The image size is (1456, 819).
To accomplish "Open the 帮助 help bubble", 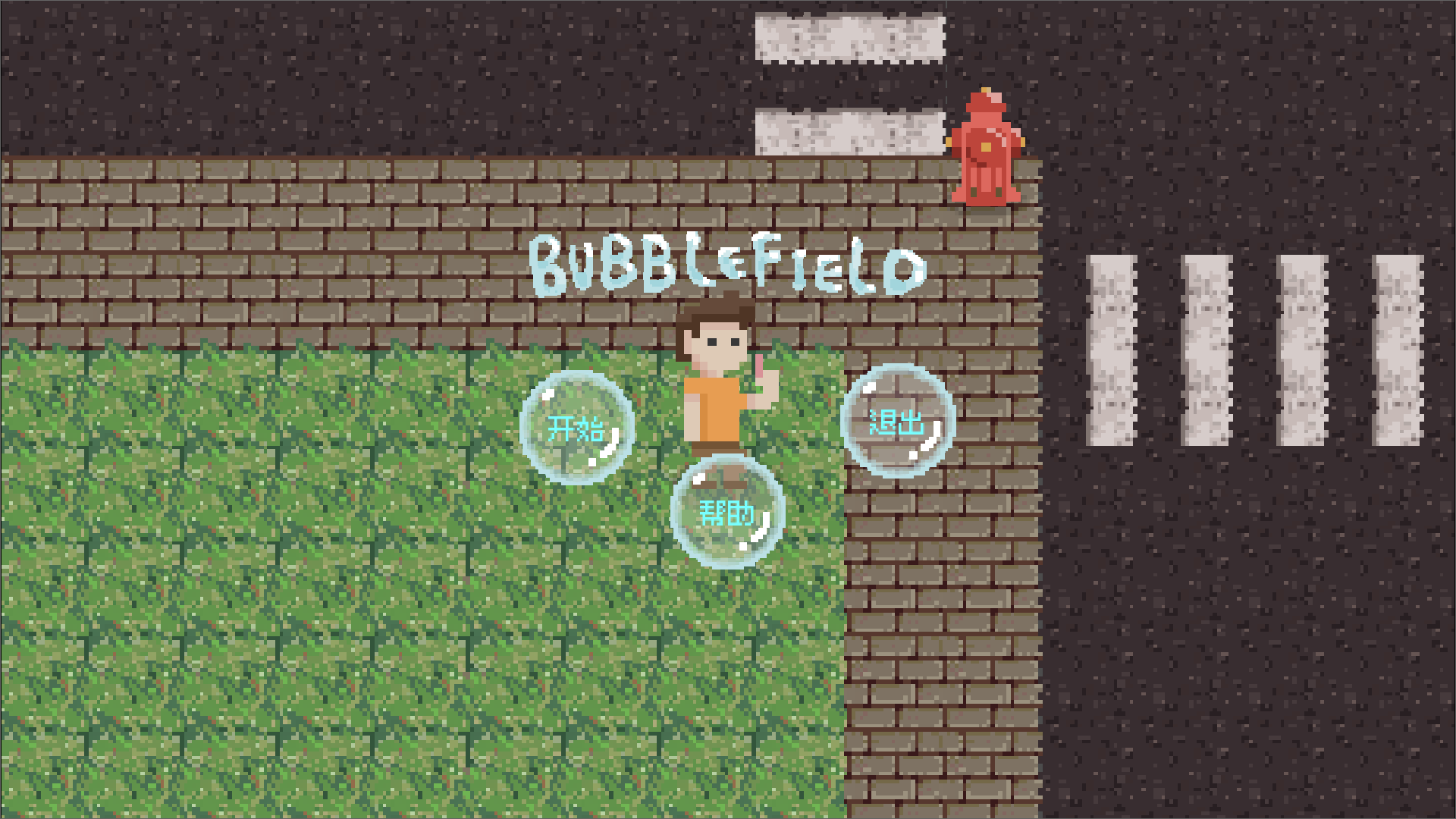I will 727,512.
